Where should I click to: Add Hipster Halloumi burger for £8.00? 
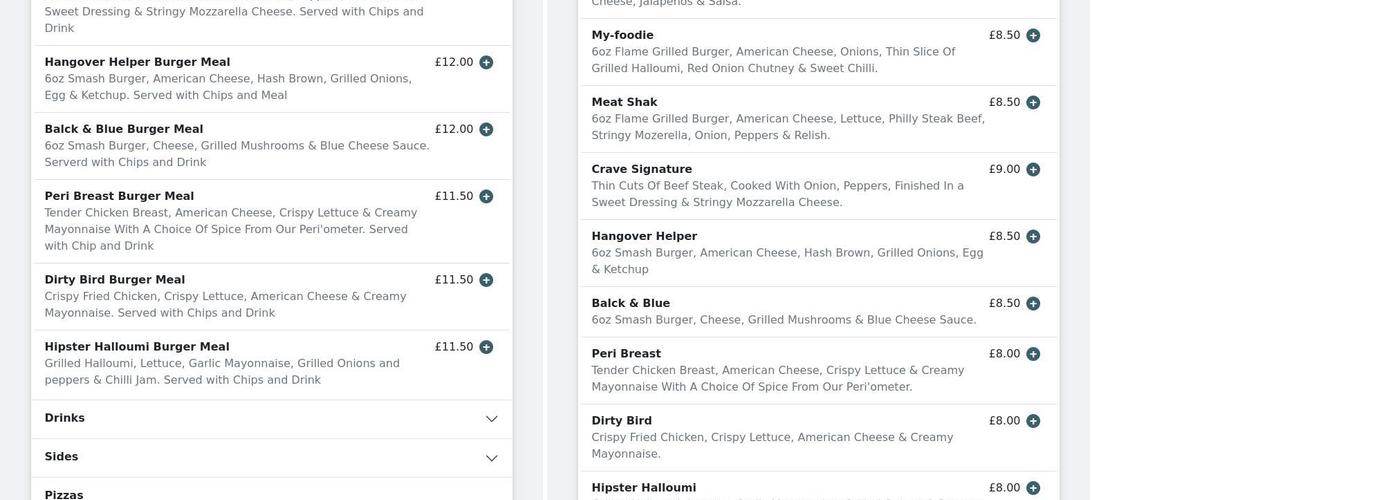tap(1033, 488)
